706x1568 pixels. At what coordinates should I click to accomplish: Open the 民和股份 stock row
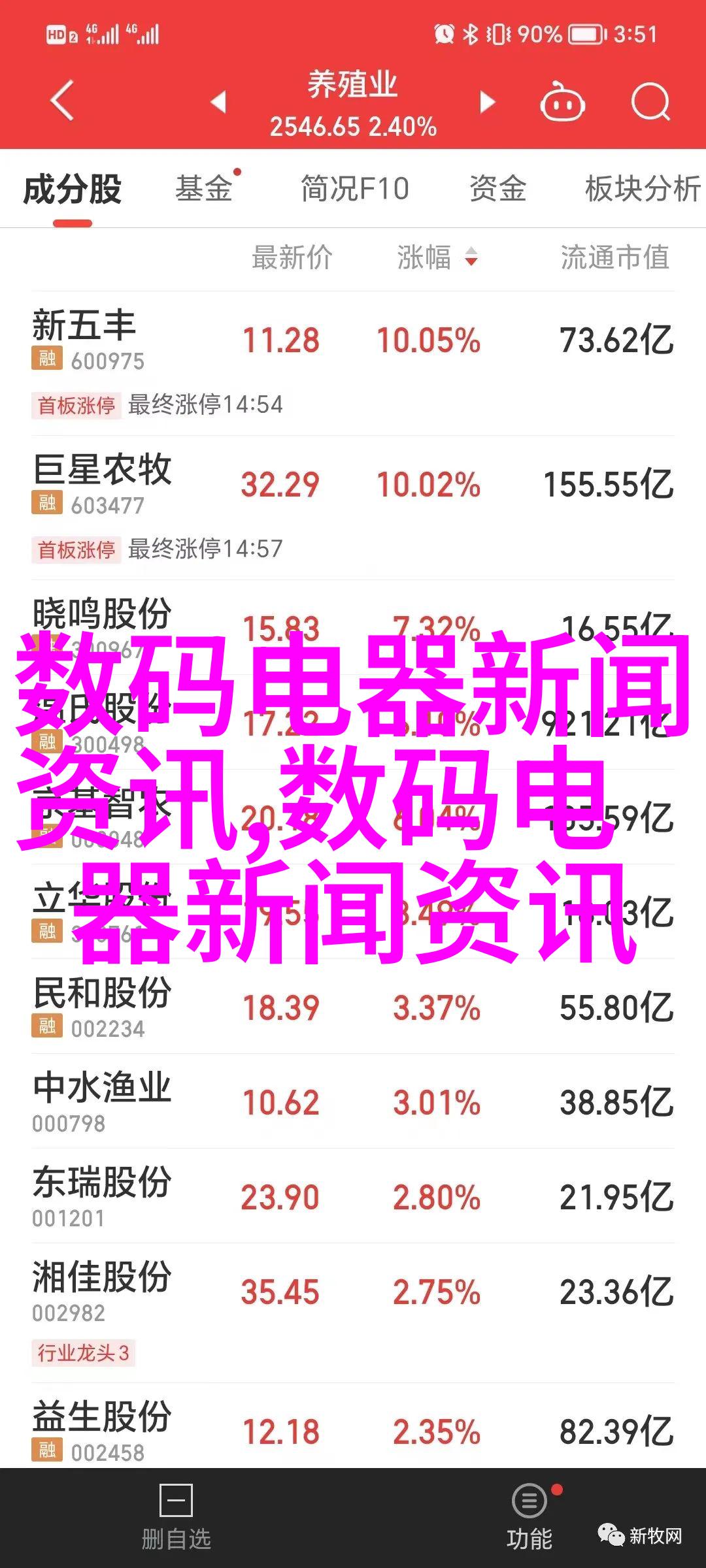click(x=353, y=1007)
